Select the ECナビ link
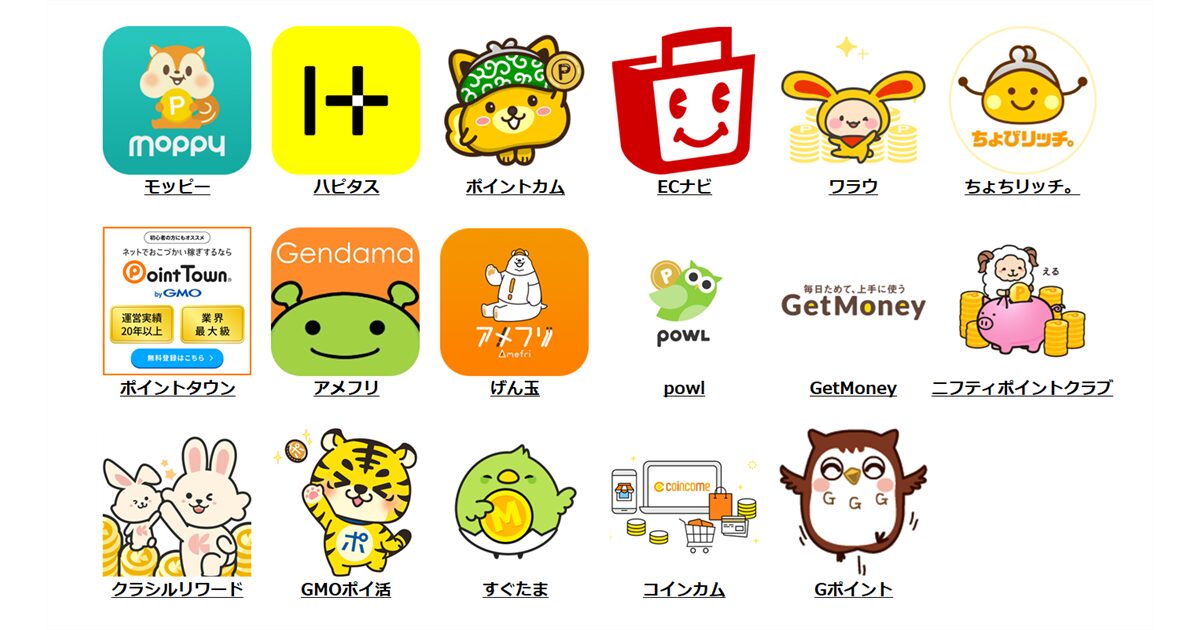The image size is (1200, 630). [684, 187]
